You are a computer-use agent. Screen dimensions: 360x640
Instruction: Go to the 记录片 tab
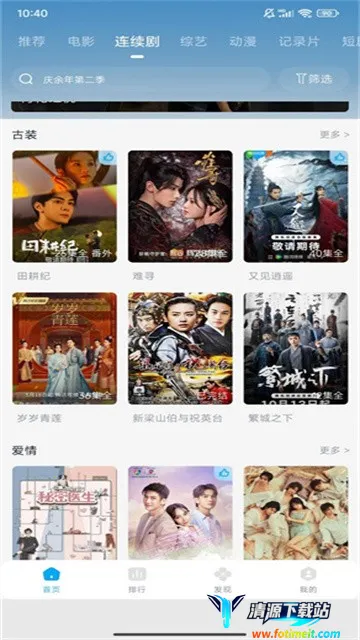(x=299, y=42)
